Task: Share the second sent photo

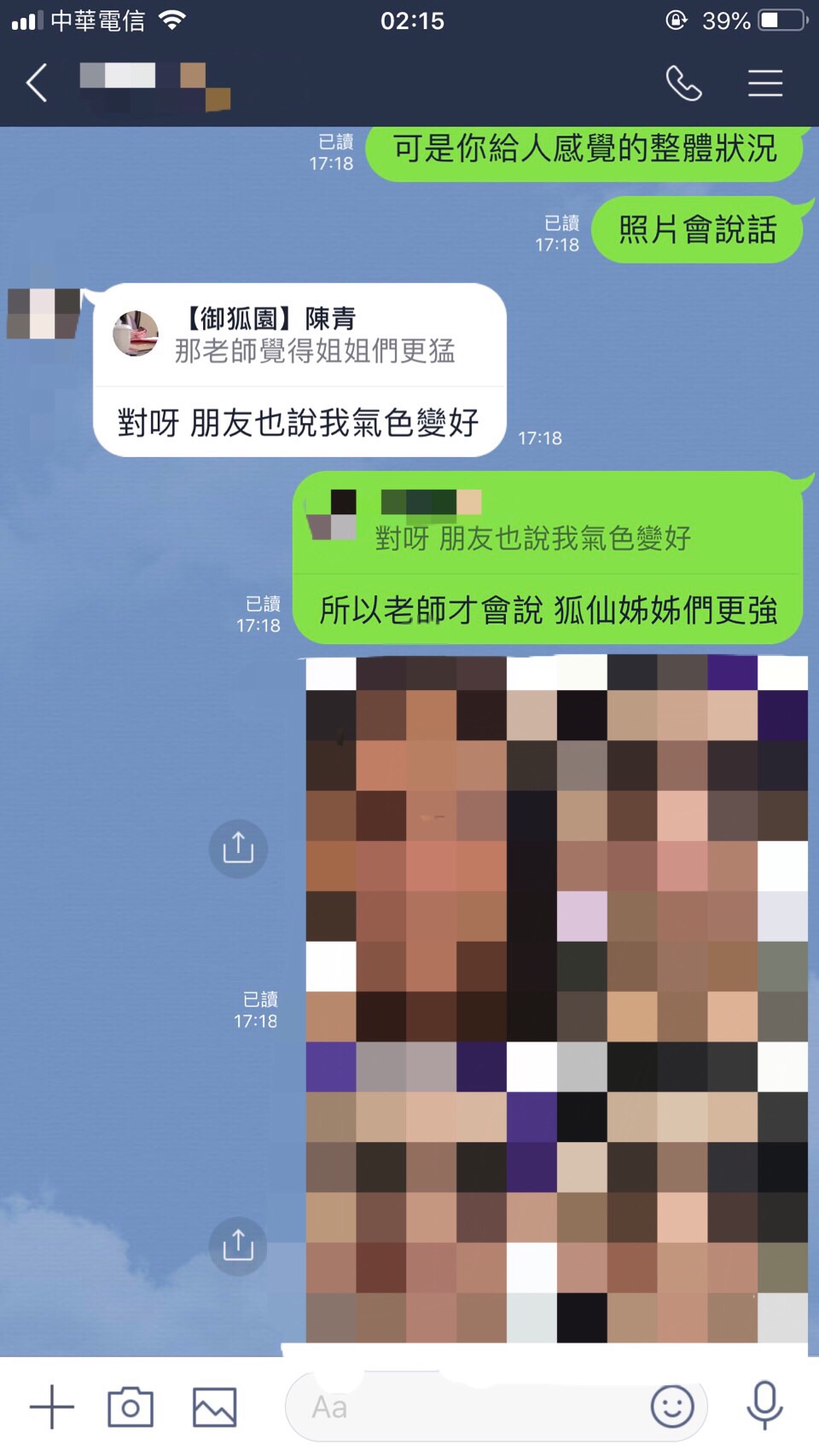Action: coord(238,1246)
